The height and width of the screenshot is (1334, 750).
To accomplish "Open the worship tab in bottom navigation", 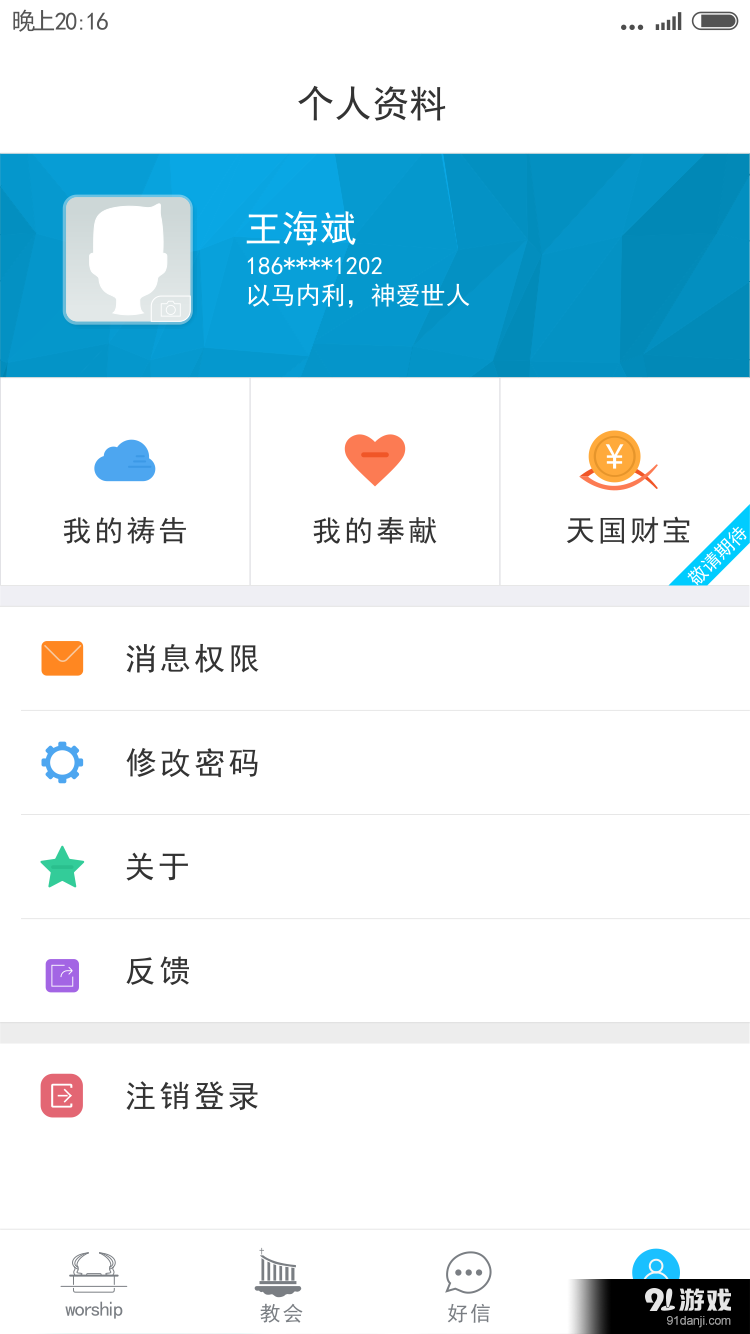I will click(x=94, y=1283).
